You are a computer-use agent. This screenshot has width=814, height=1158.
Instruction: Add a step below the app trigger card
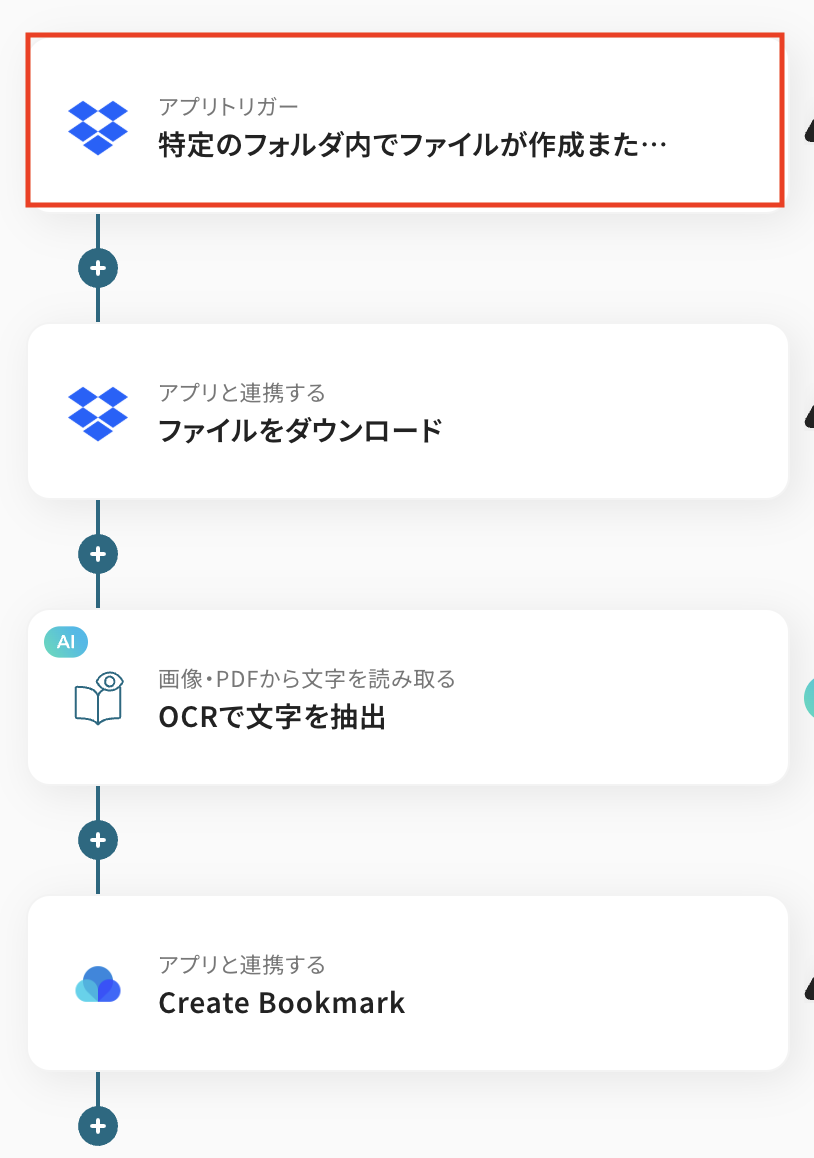[x=98, y=268]
